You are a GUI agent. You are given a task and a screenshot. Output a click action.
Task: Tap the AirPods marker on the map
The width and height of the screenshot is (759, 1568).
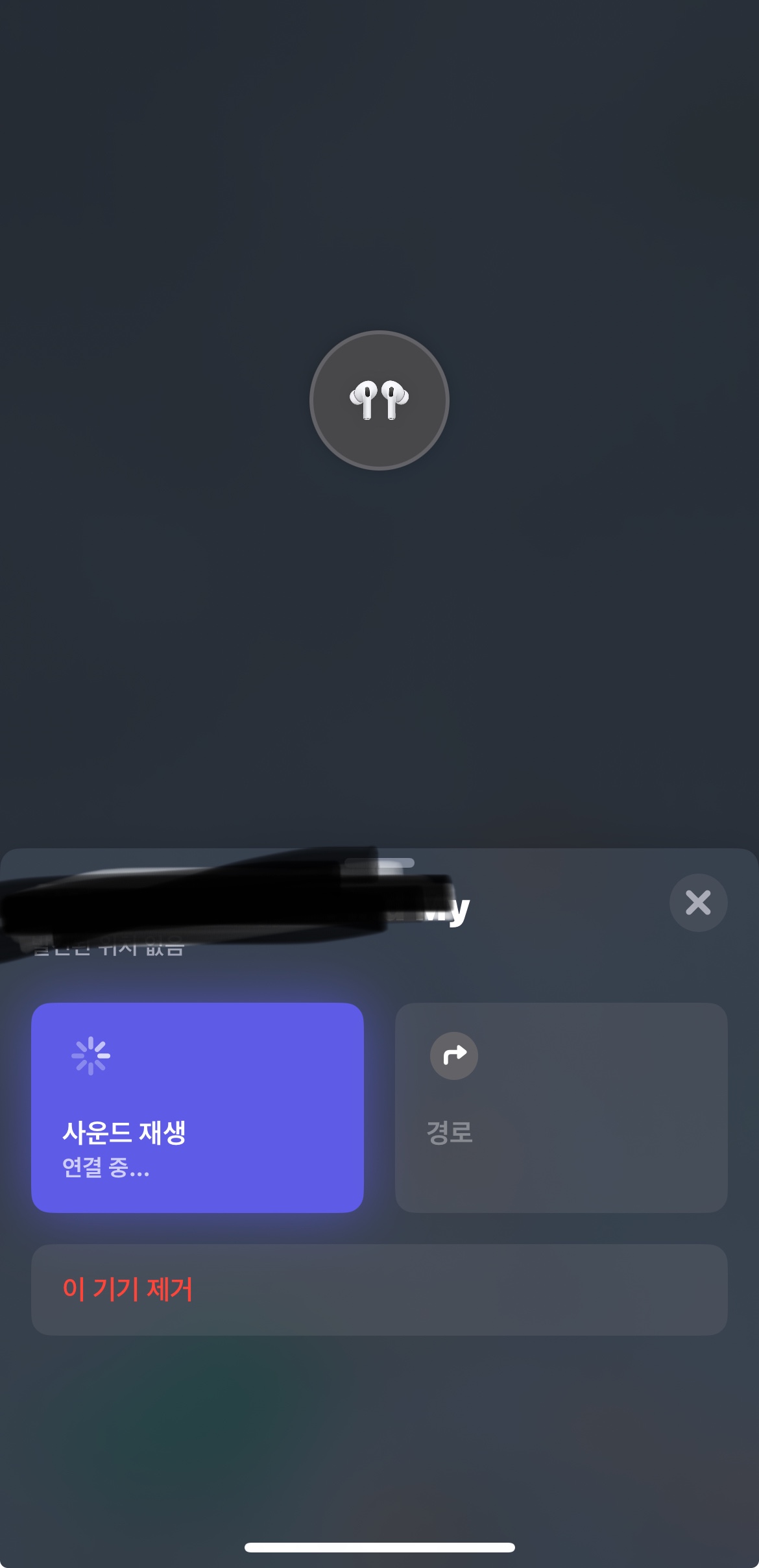tap(379, 400)
